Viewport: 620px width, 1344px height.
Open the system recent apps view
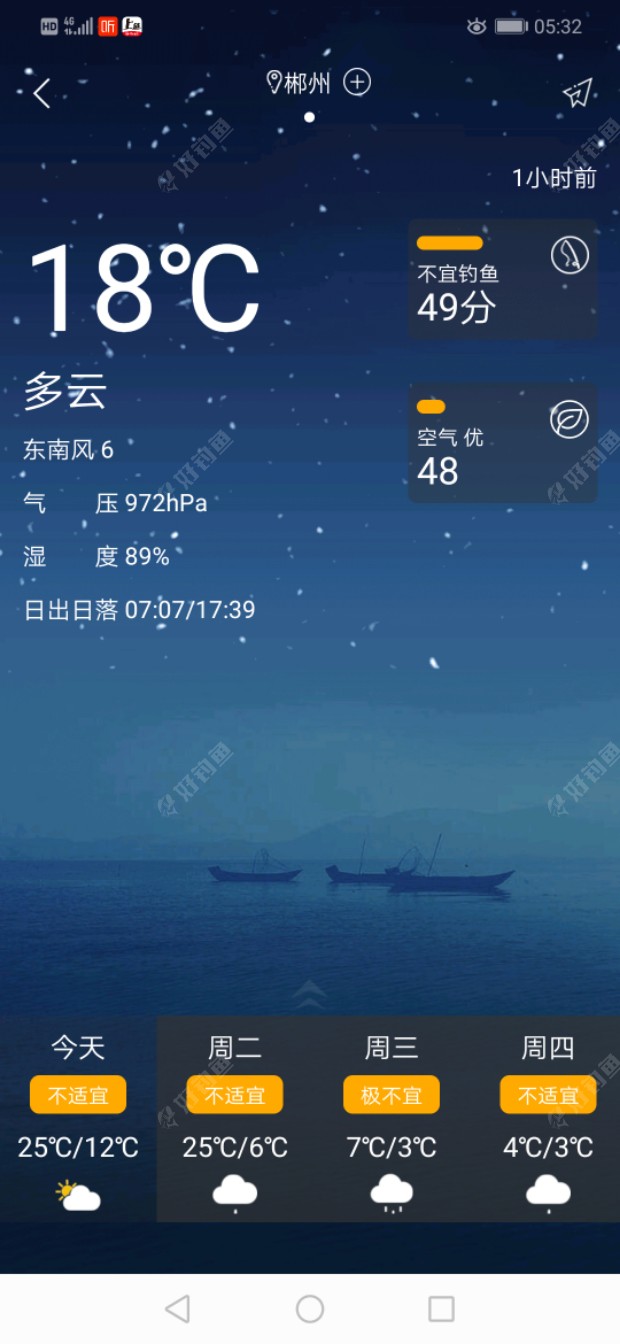pyautogui.click(x=441, y=1308)
